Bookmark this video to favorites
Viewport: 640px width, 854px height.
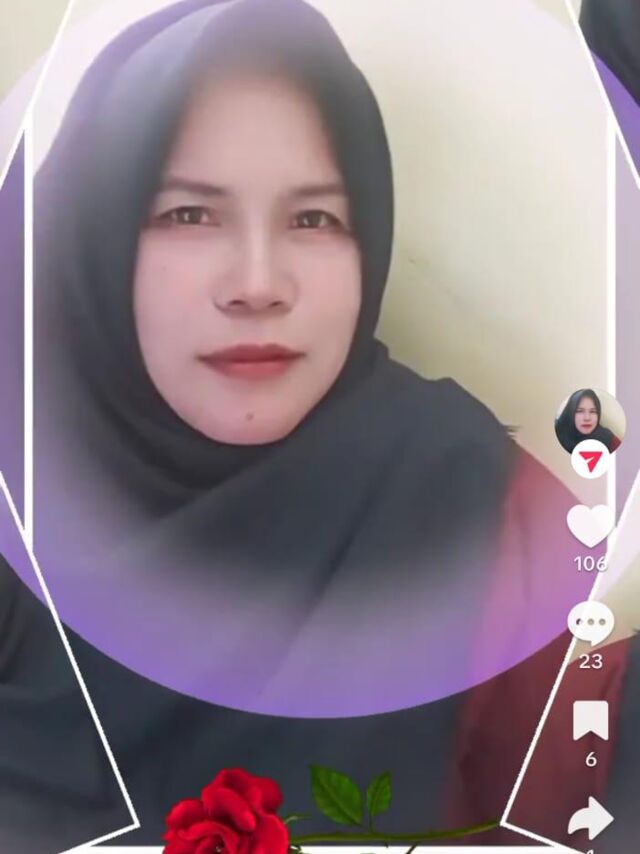tap(590, 721)
